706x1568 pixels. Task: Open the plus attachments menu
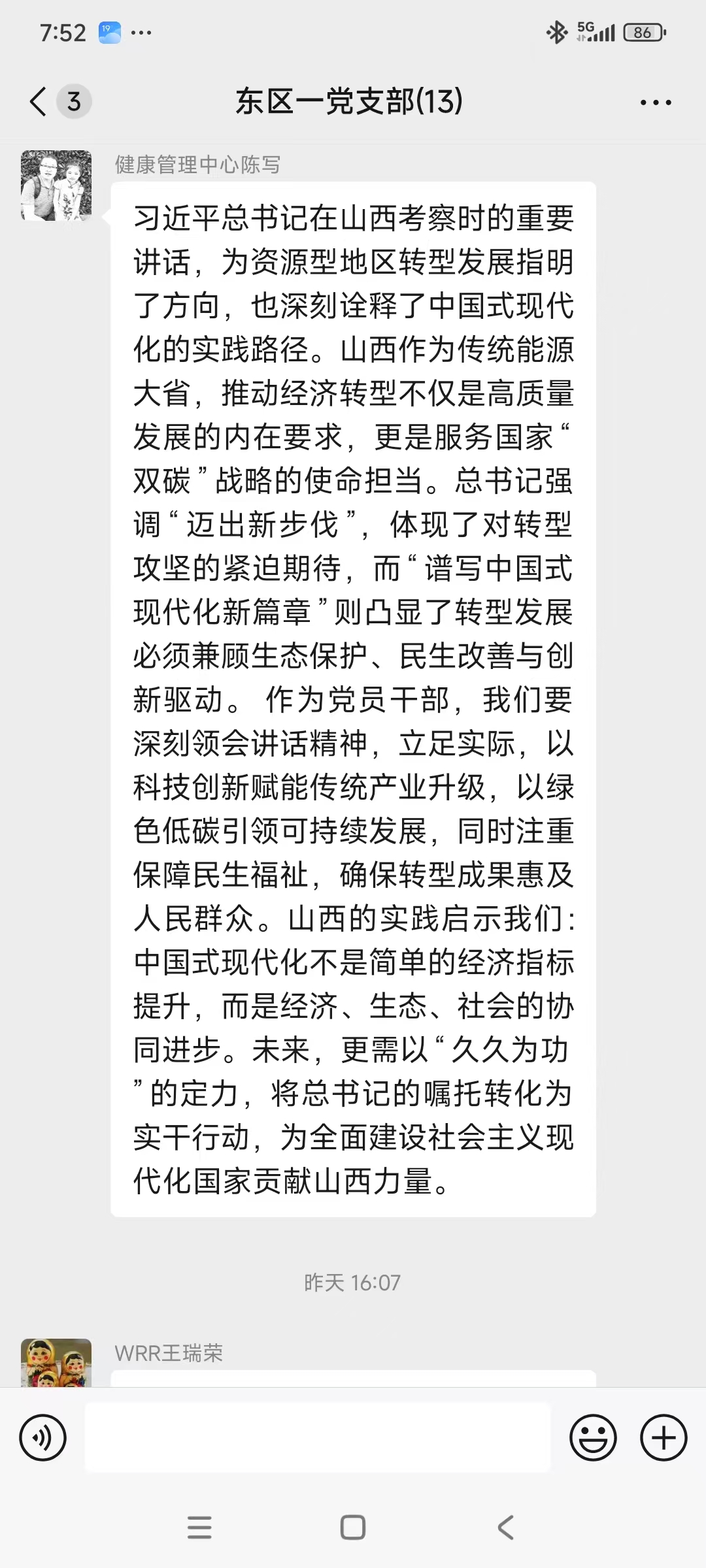tap(664, 1438)
